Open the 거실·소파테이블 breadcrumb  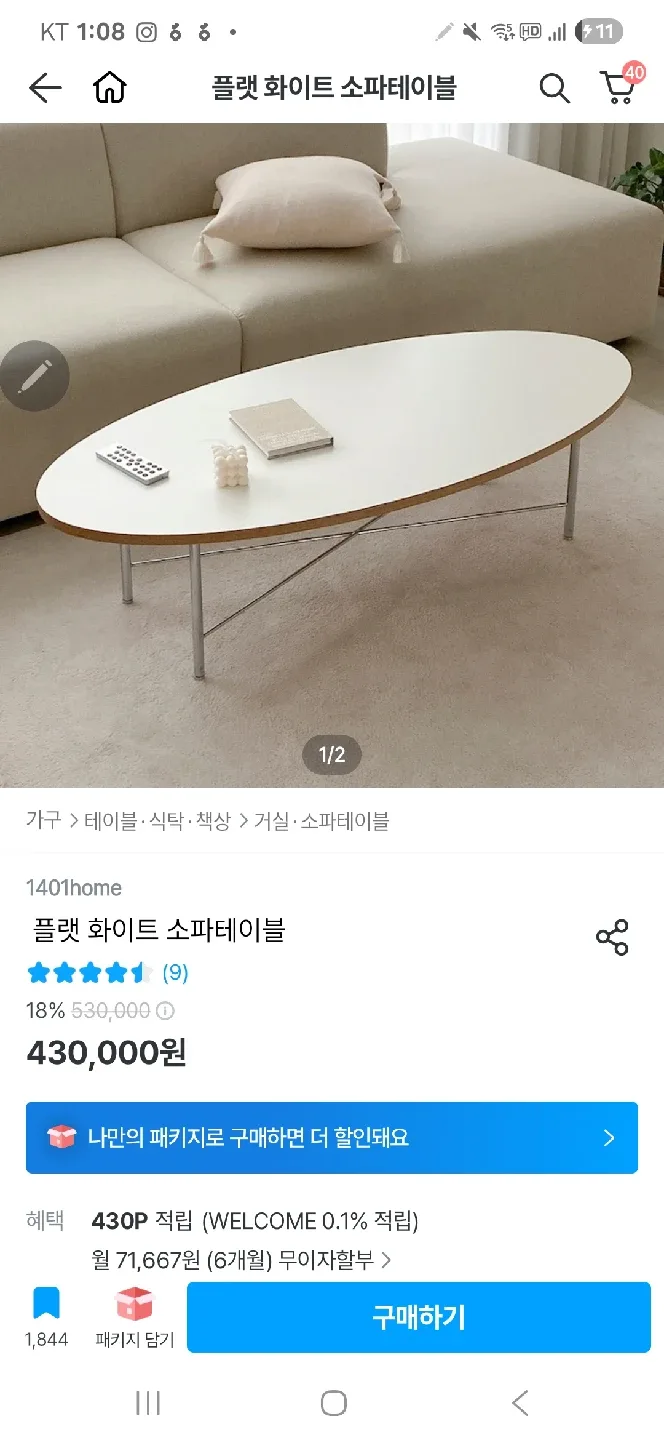coord(321,821)
